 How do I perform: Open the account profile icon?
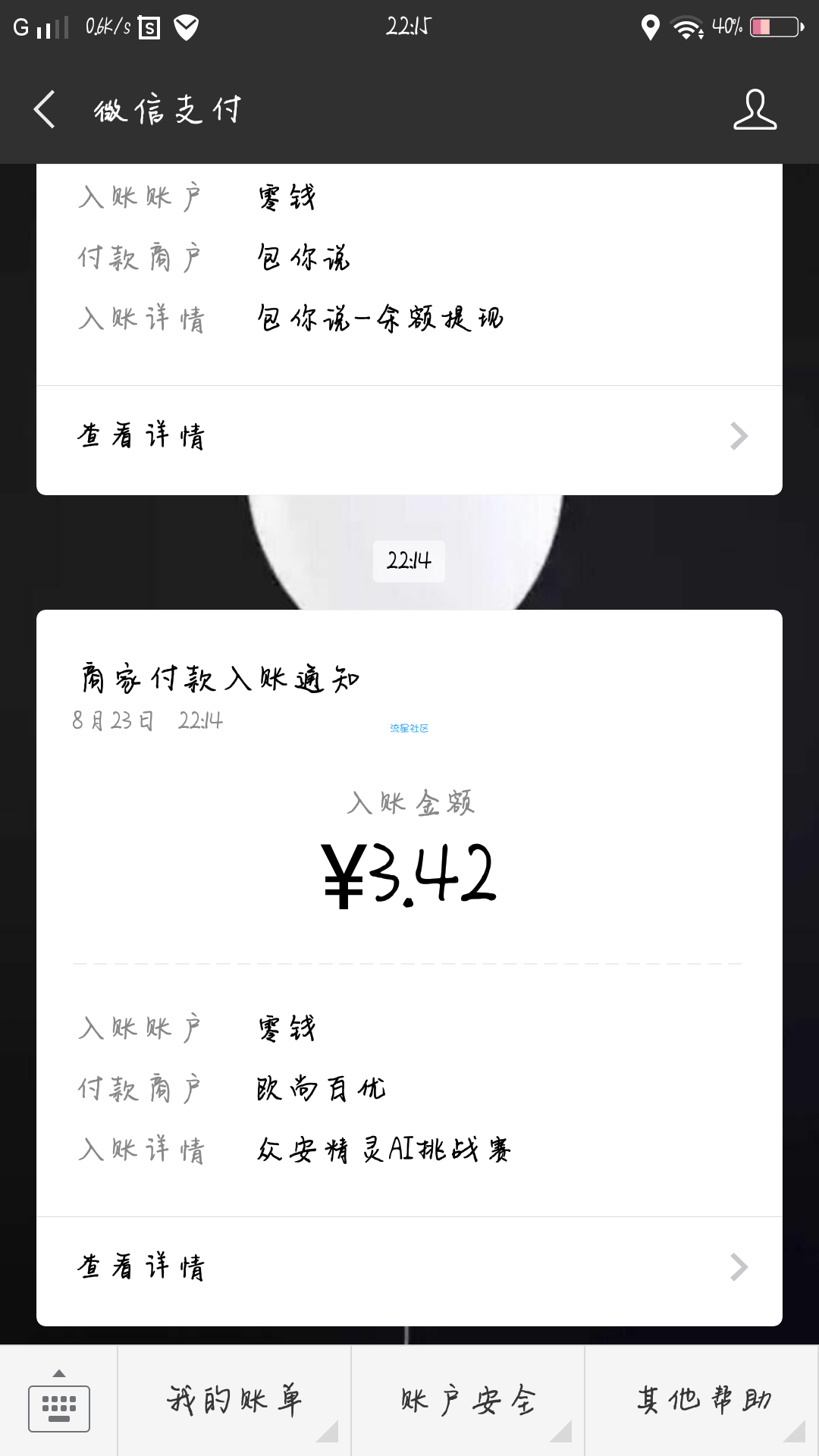tap(755, 110)
